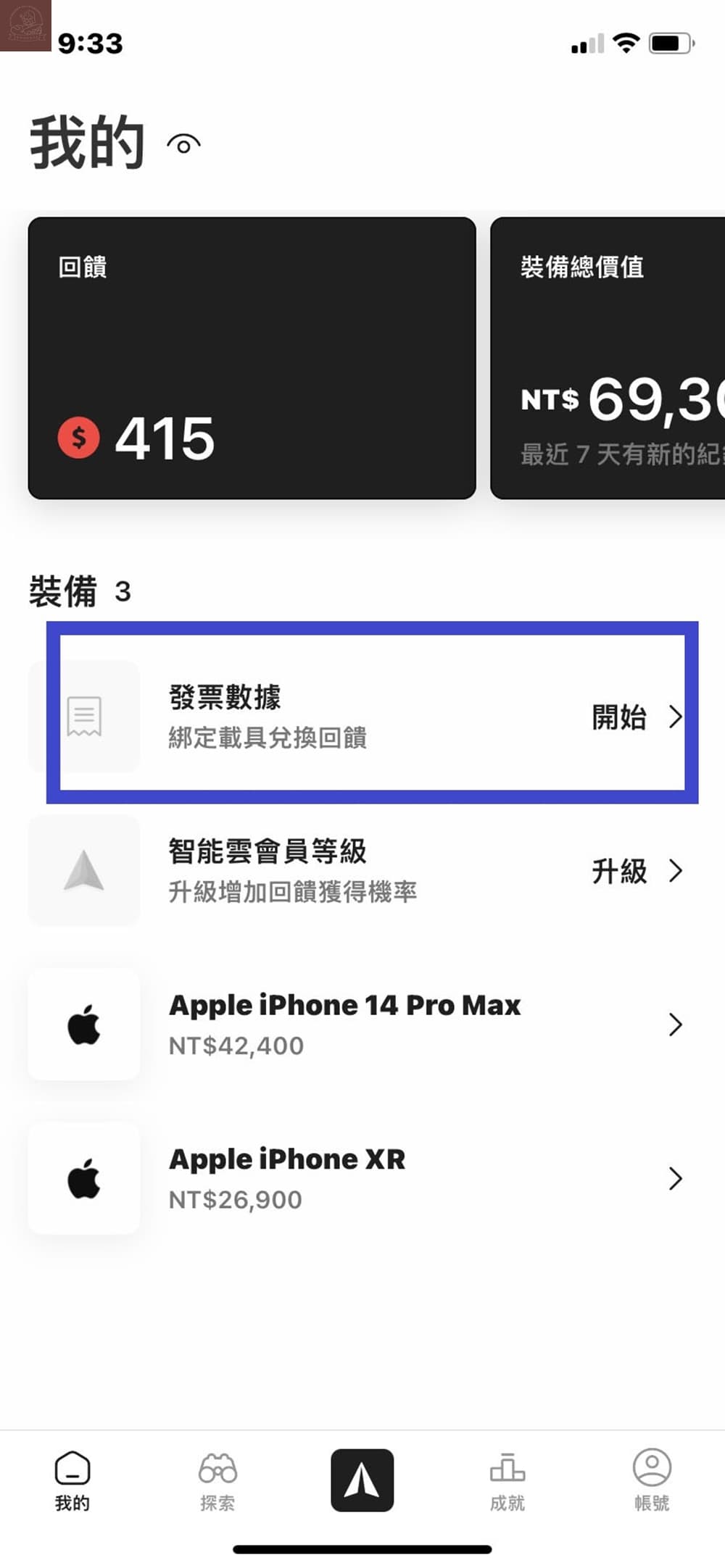This screenshot has height=1568, width=725.
Task: Expand the Apple iPhone XR chevron
Action: (676, 1178)
